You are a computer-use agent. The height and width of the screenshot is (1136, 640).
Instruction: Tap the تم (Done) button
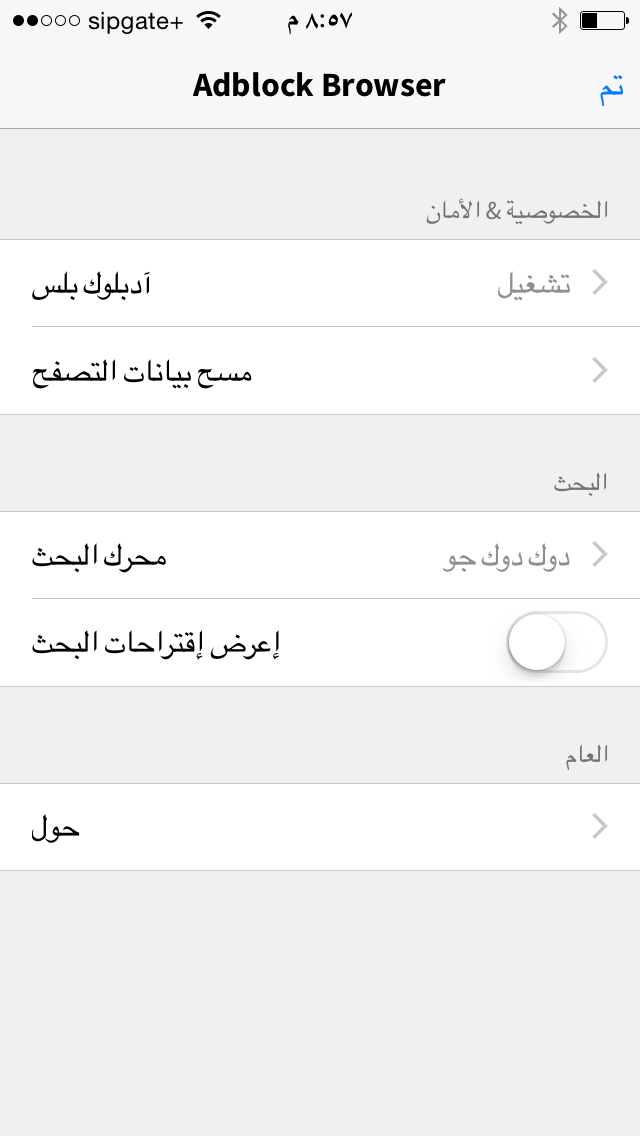(x=611, y=87)
